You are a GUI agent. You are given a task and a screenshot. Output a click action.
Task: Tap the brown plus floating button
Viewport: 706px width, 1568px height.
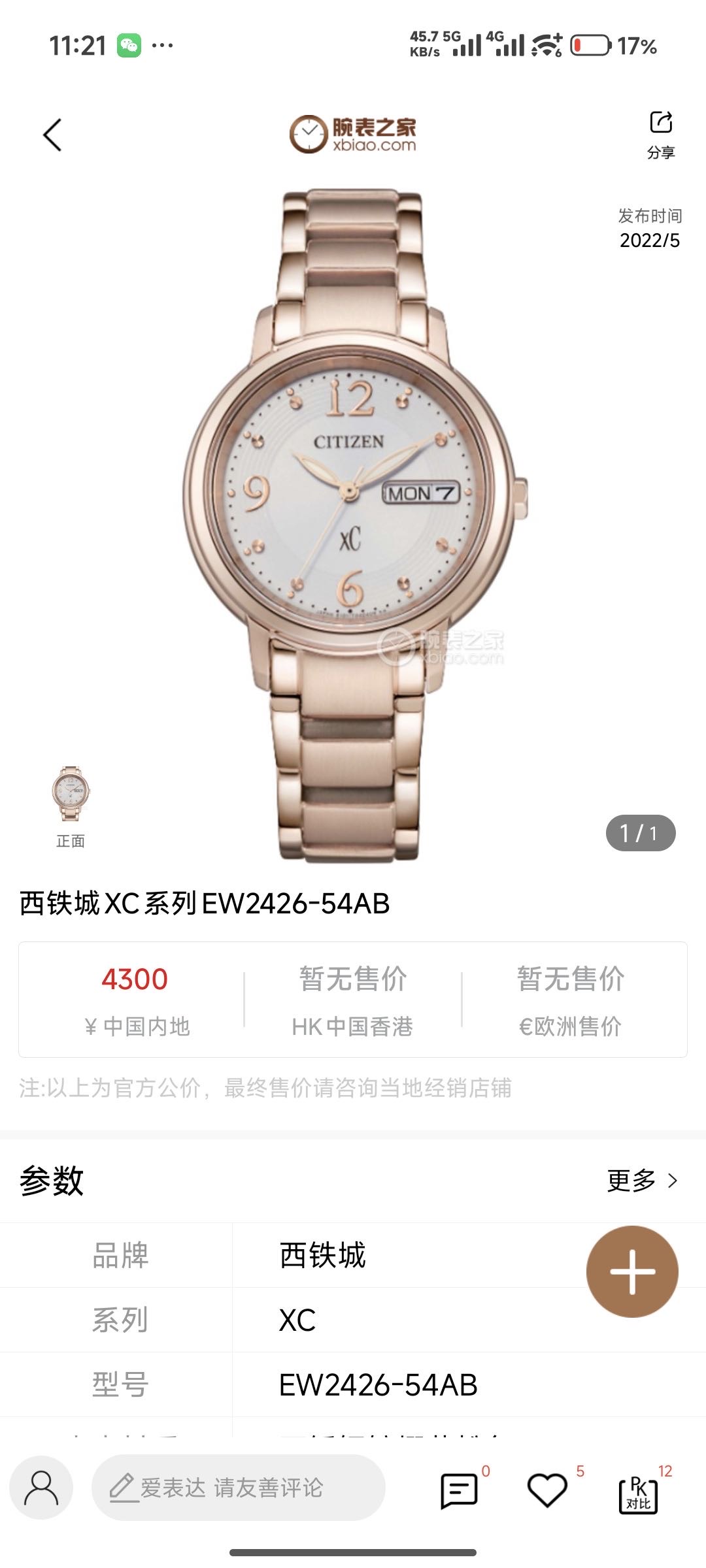631,1271
